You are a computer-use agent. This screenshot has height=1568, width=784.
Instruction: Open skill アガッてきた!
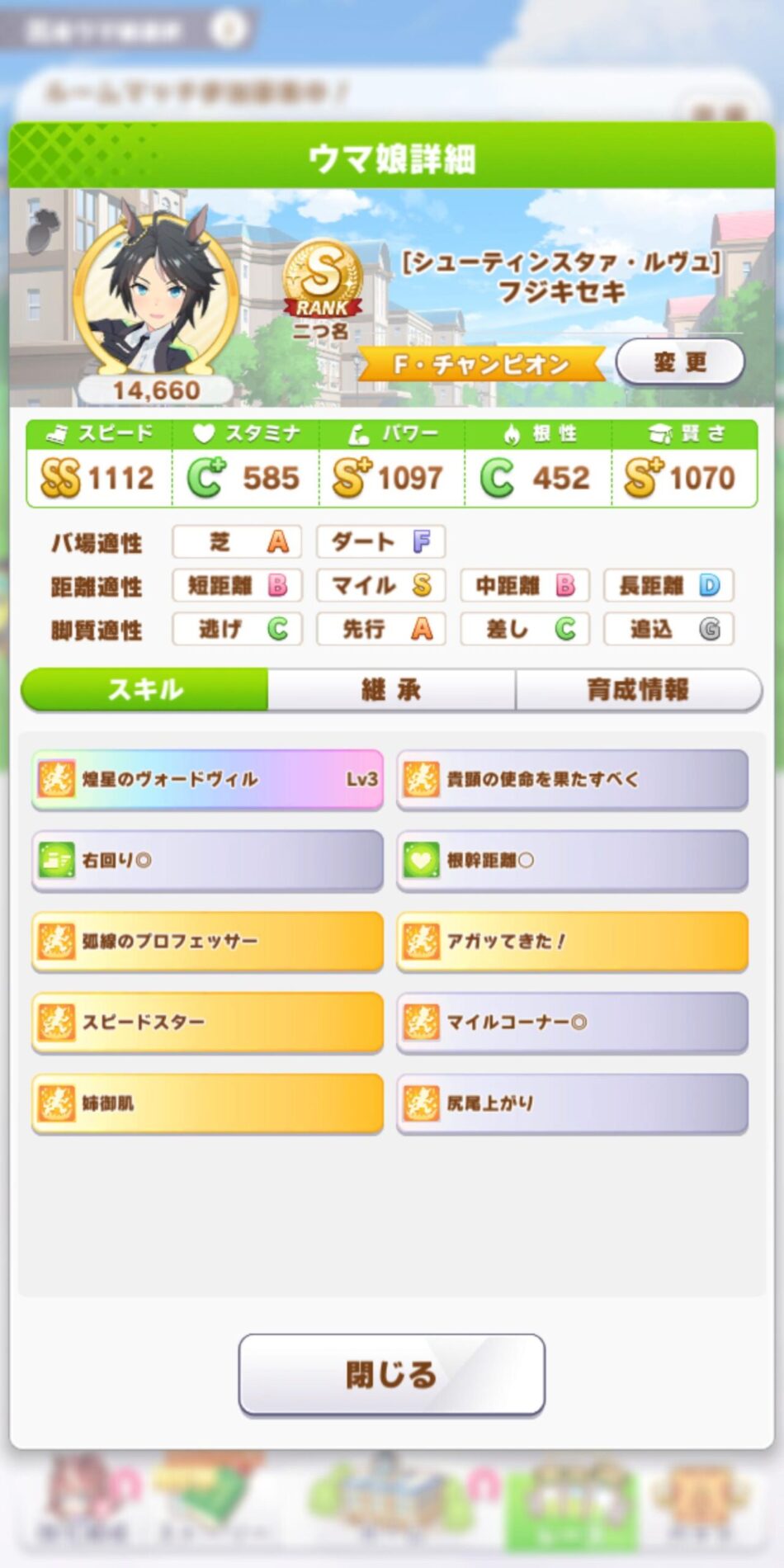(x=572, y=941)
